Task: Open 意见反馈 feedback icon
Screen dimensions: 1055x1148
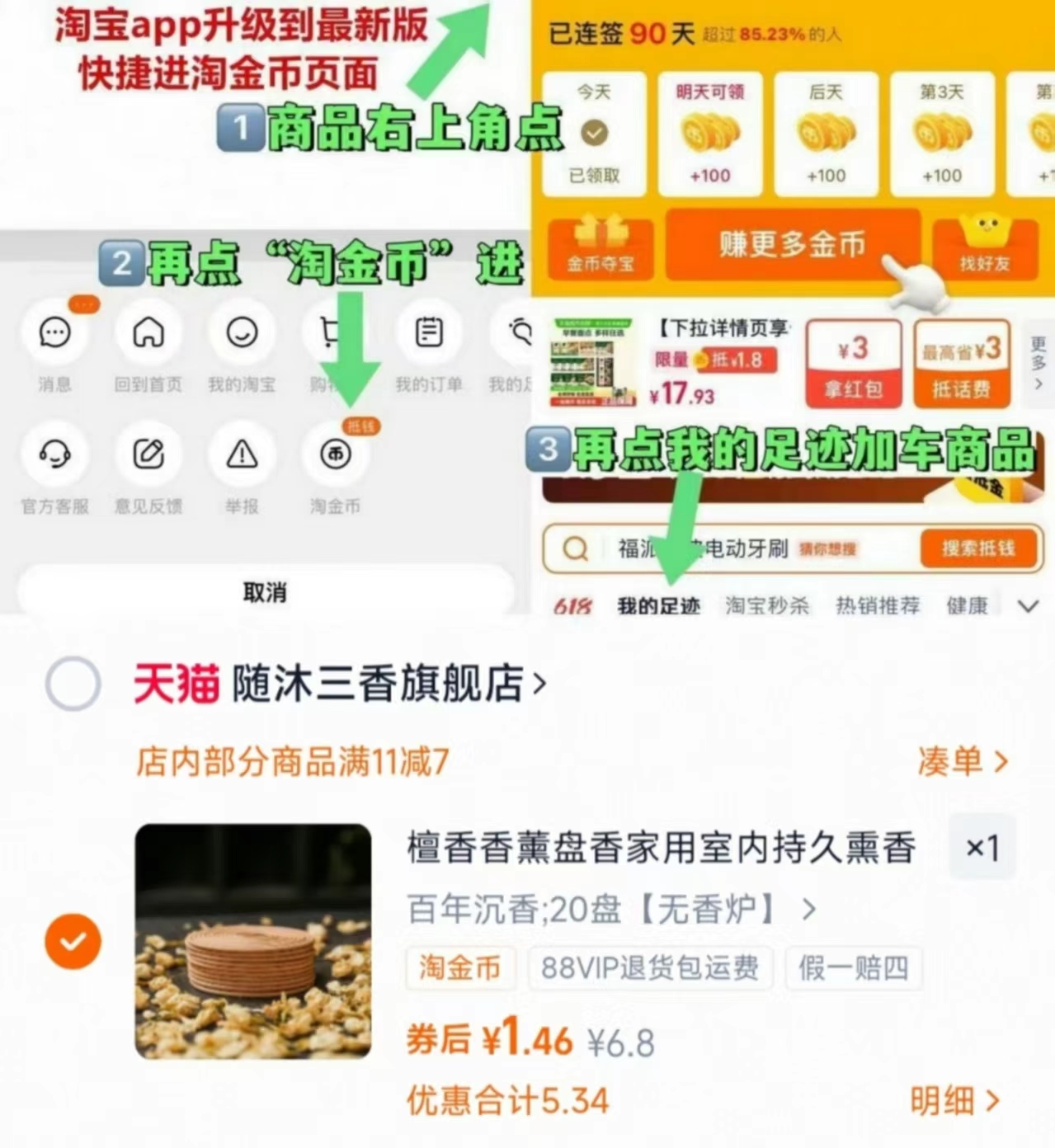Action: coord(148,454)
